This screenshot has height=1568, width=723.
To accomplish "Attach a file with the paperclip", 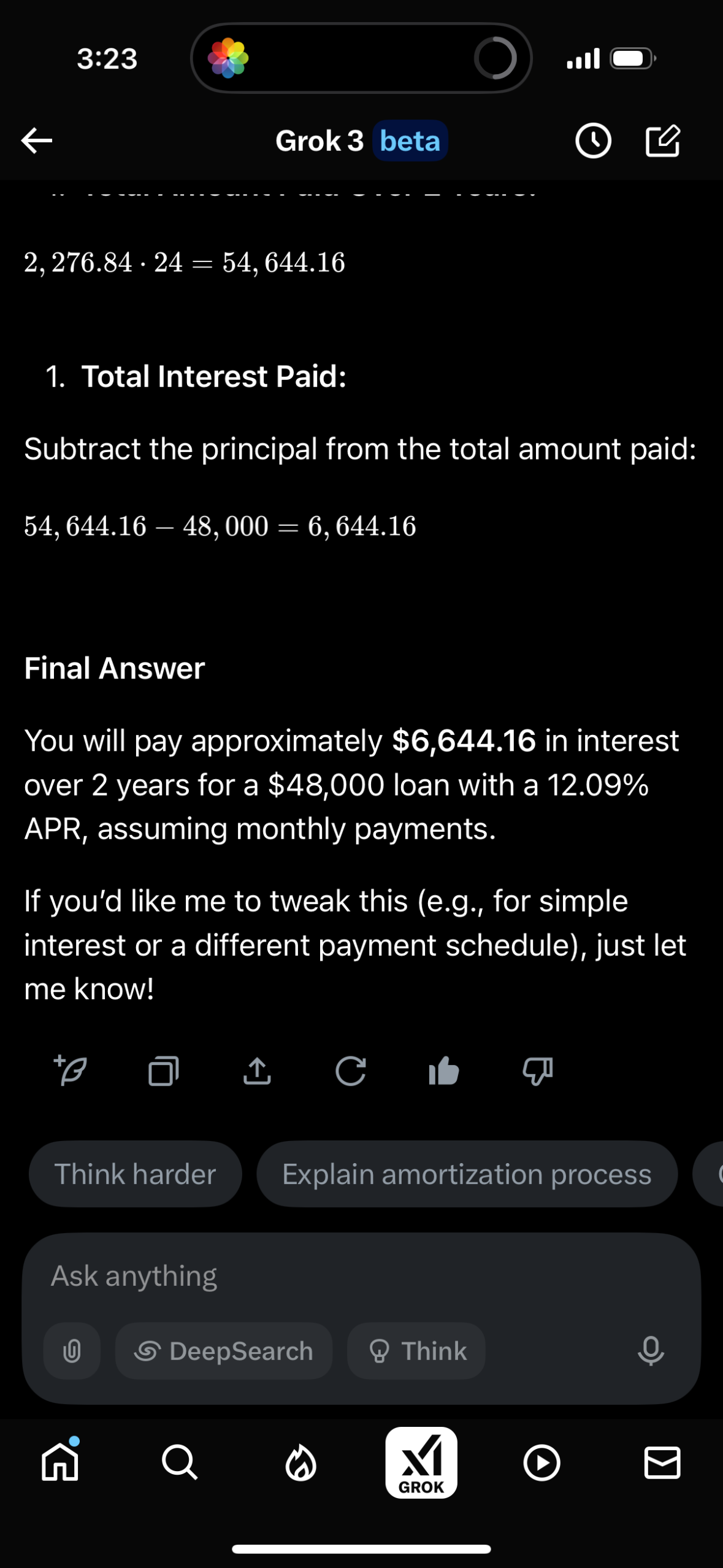I will point(72,1351).
